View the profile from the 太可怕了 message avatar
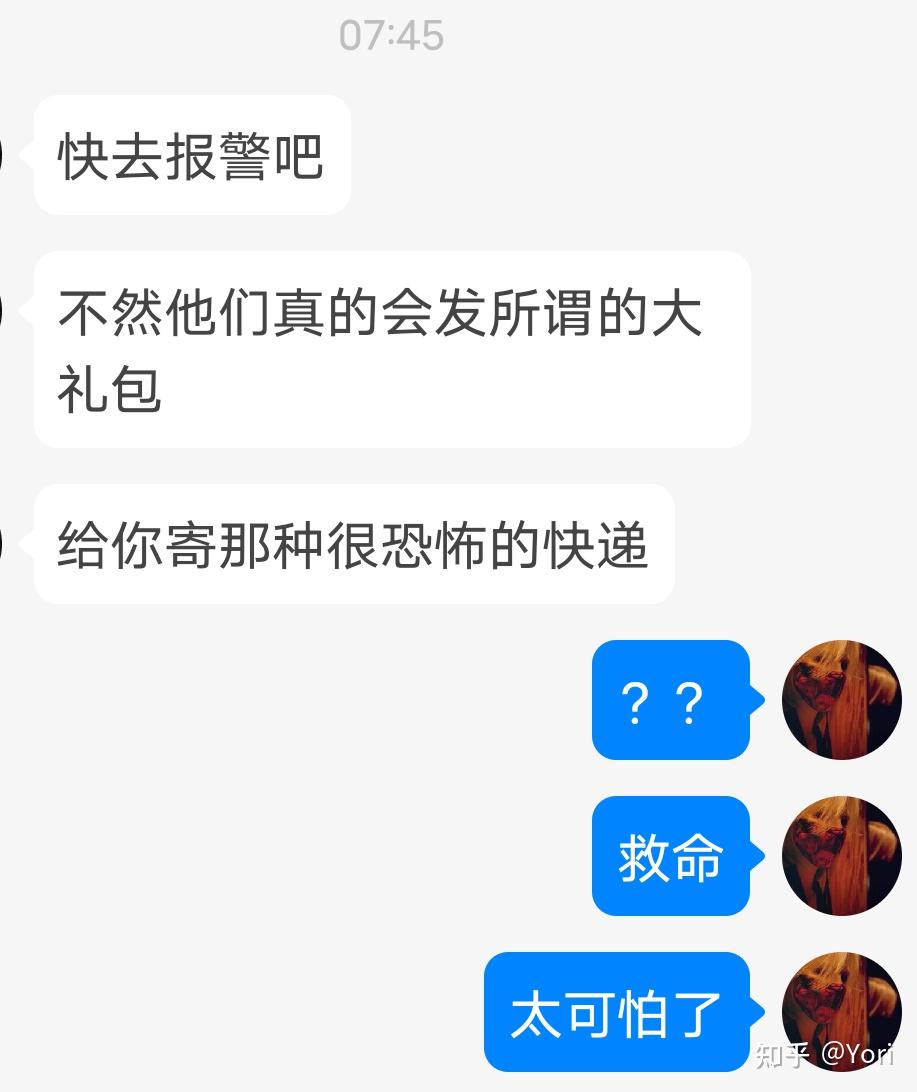 (841, 1011)
